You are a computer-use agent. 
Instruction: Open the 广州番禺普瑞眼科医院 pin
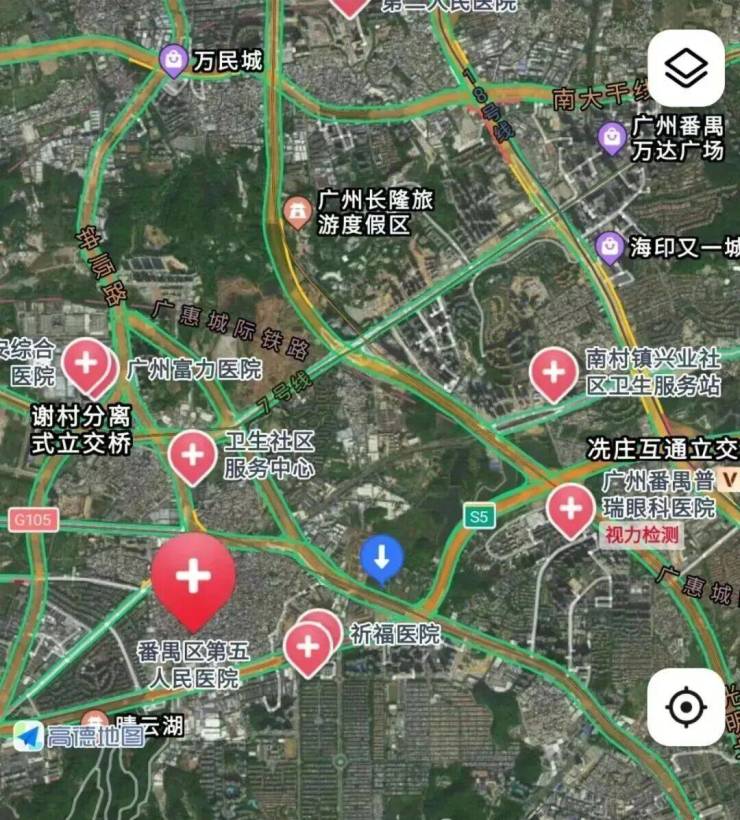[571, 508]
